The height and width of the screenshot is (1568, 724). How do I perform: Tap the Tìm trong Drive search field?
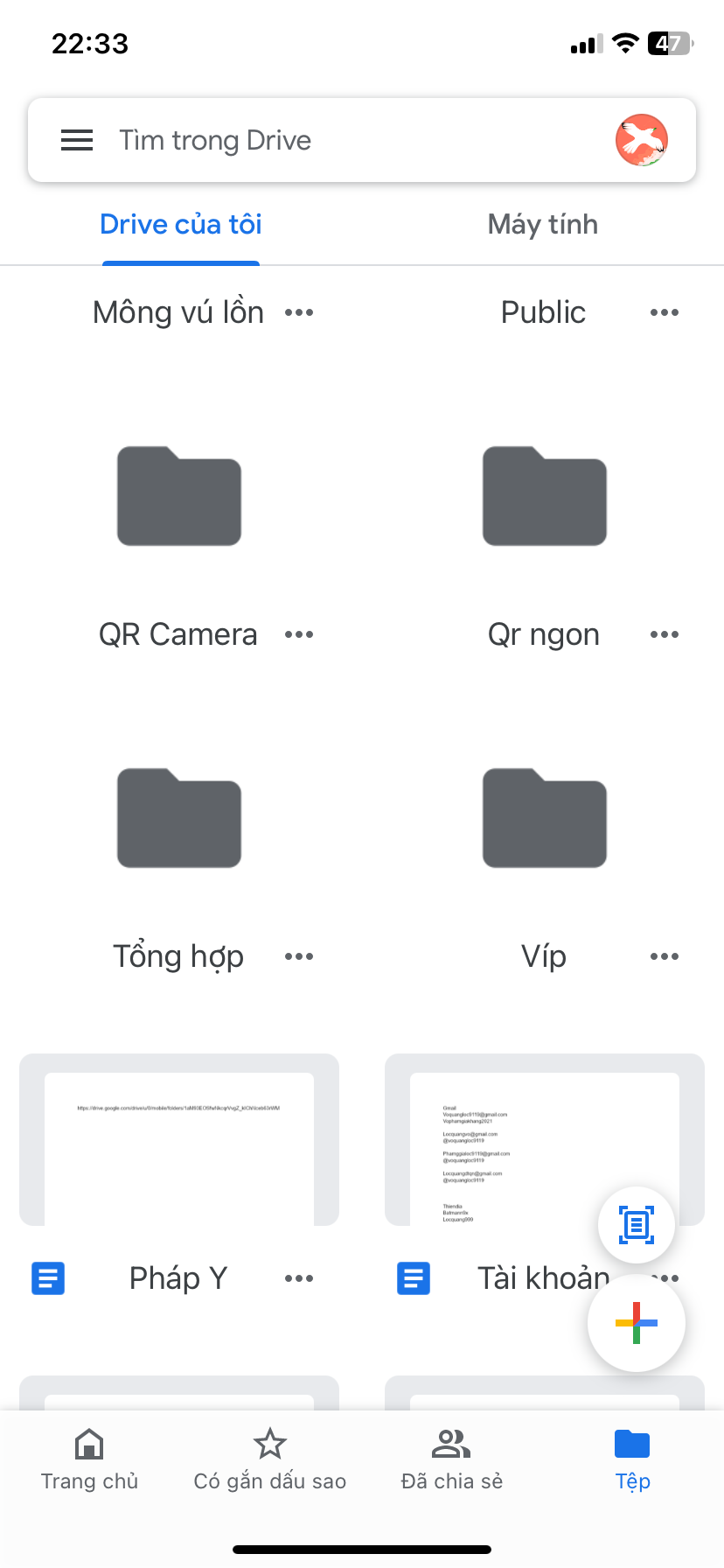350,140
